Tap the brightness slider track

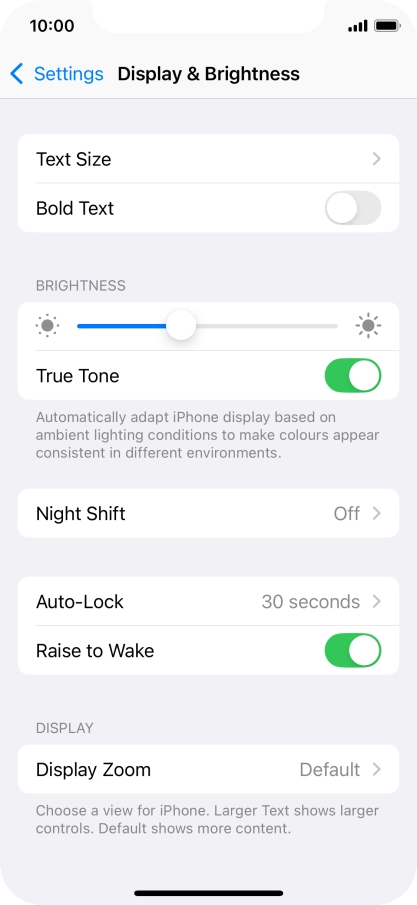coord(207,326)
